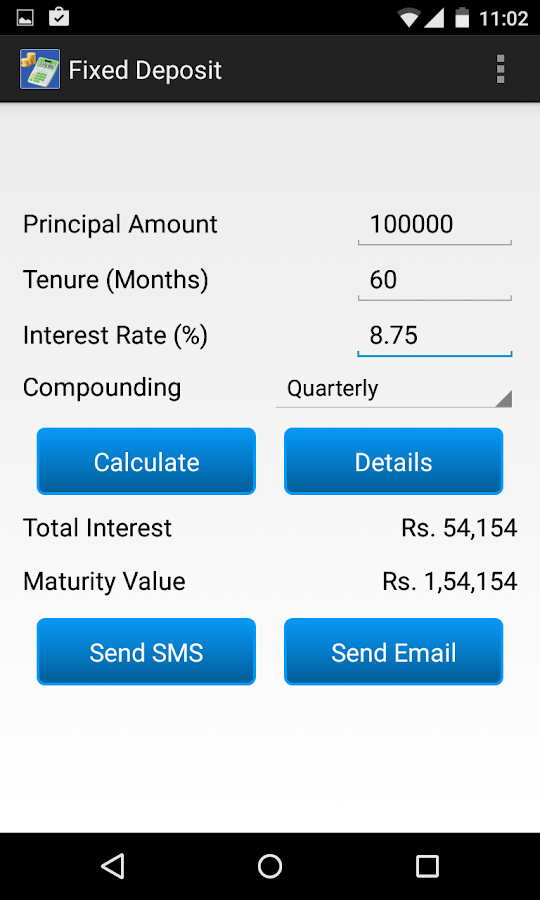This screenshot has height=900, width=540.
Task: Go back using the system back button
Action: coord(113,866)
